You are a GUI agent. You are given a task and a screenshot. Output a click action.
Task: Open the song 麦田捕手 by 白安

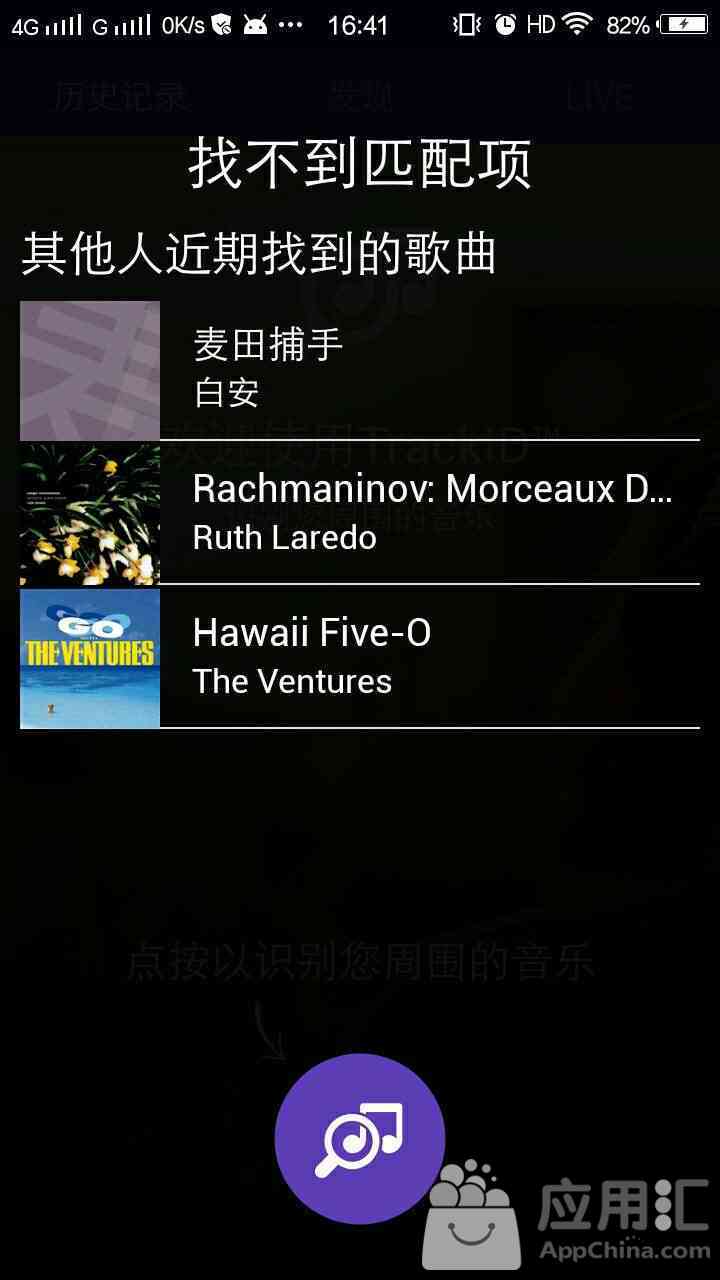tap(360, 371)
